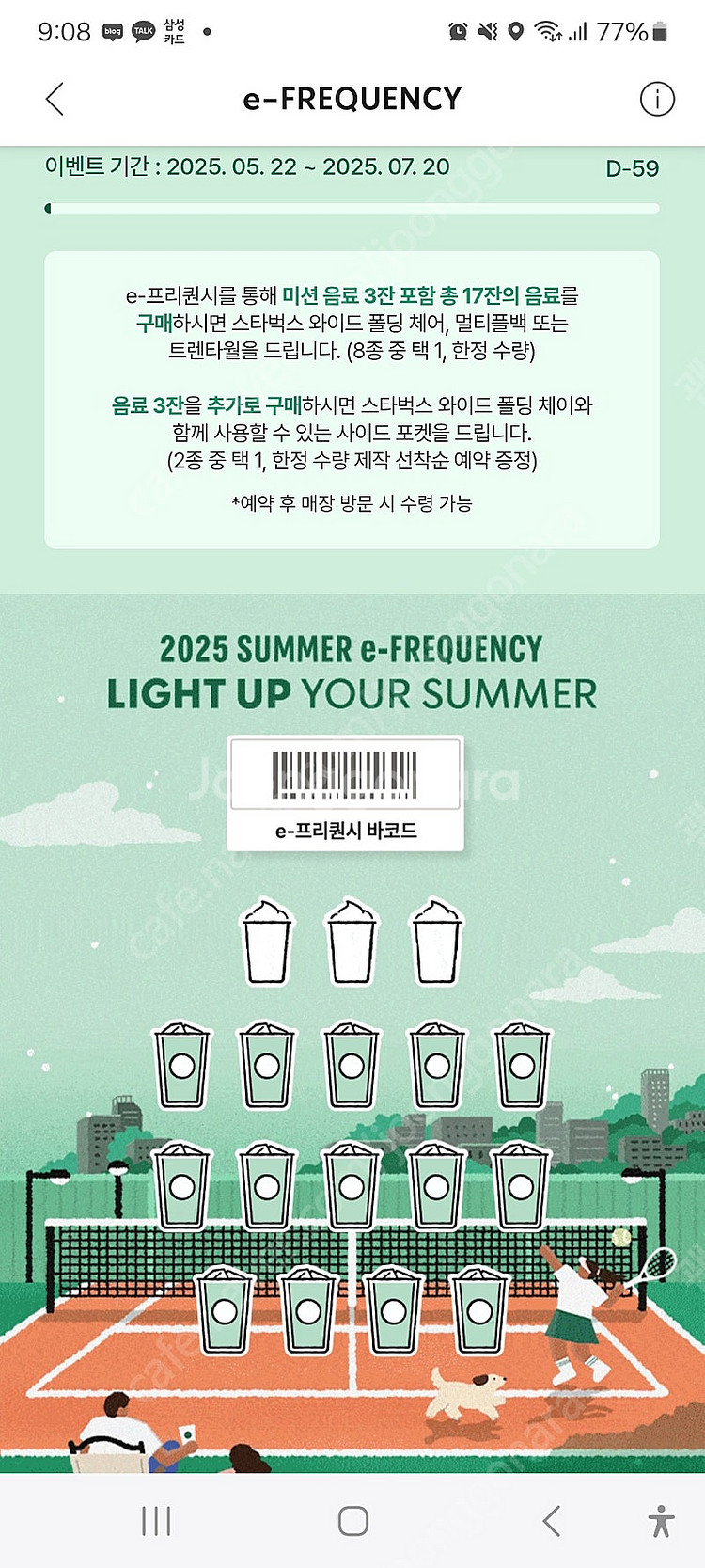
Task: Tap the system back button
Action: click(552, 1521)
